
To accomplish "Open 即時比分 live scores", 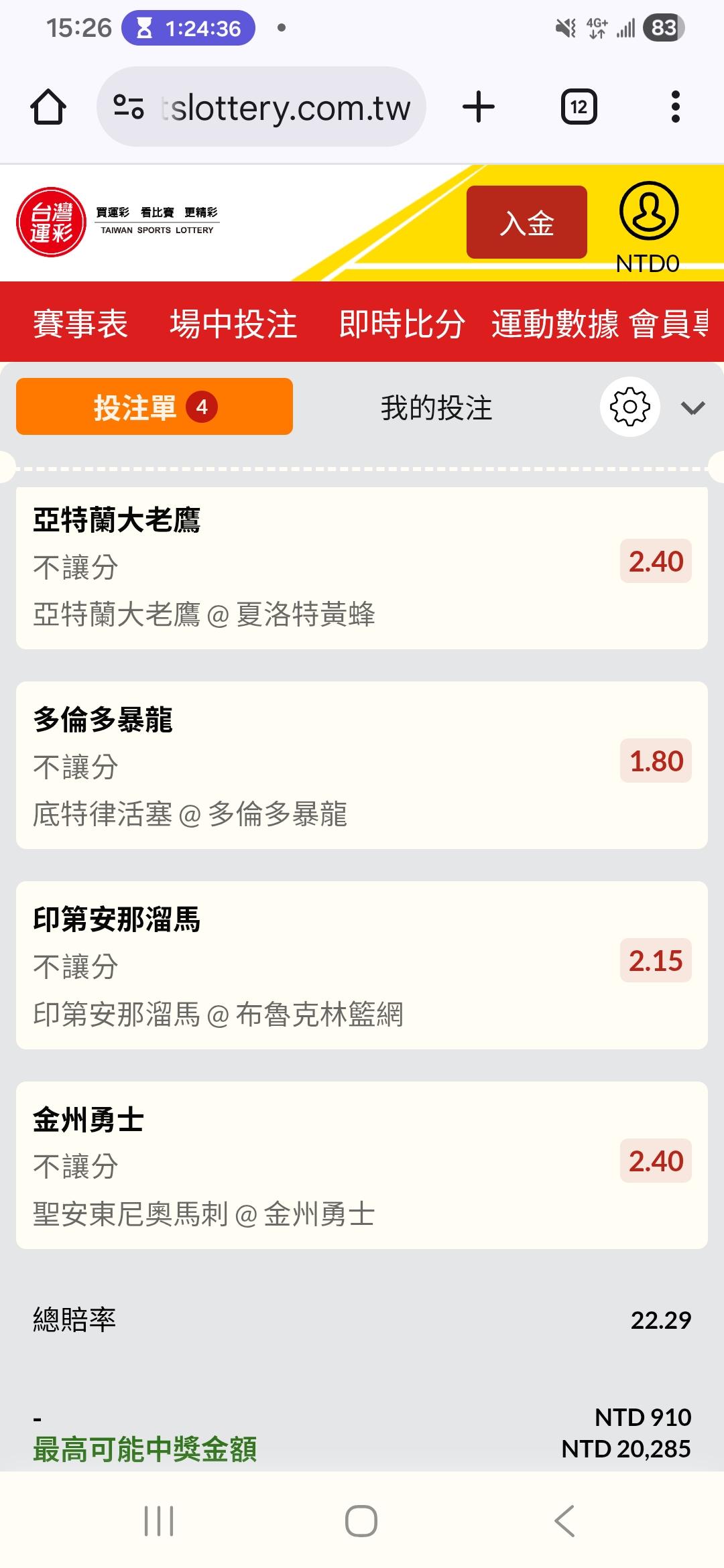I will coord(402,324).
